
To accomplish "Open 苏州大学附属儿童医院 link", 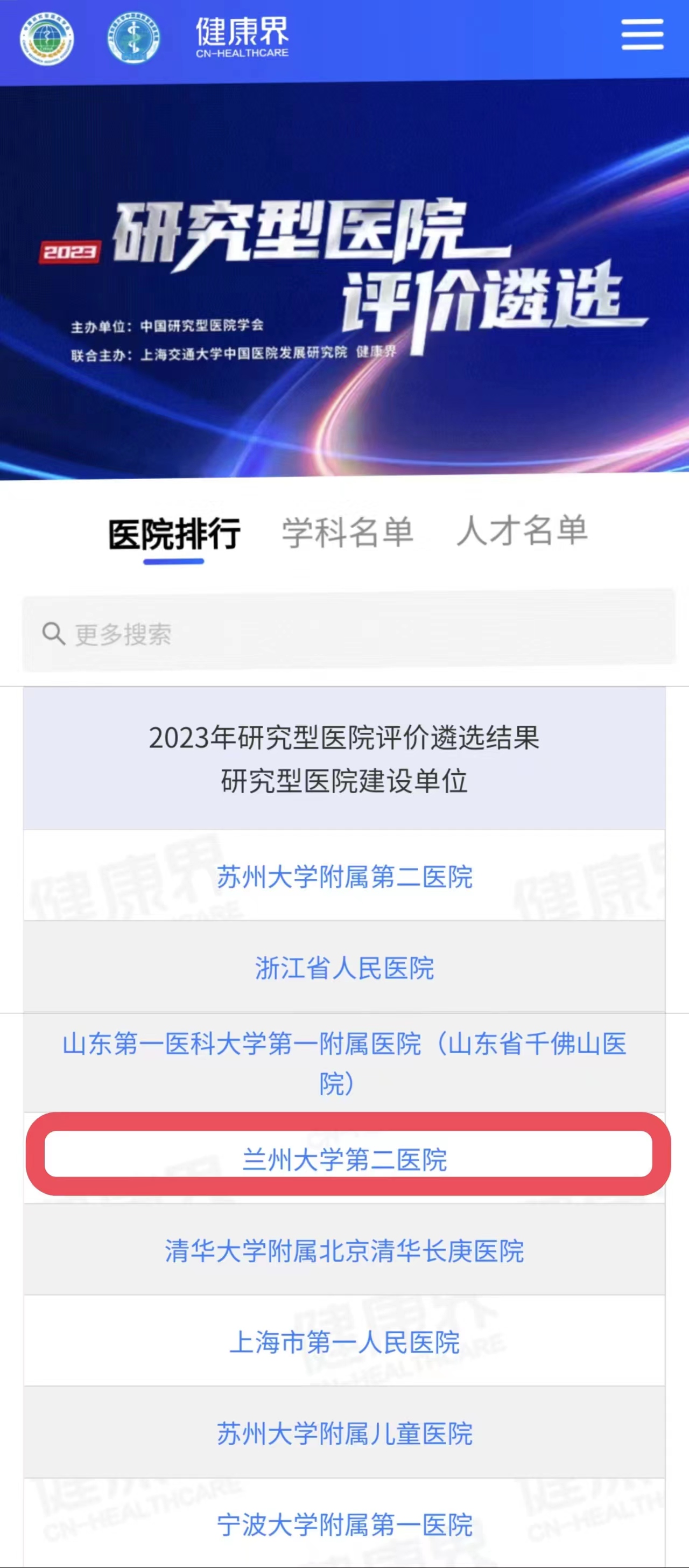I will click(x=344, y=1433).
